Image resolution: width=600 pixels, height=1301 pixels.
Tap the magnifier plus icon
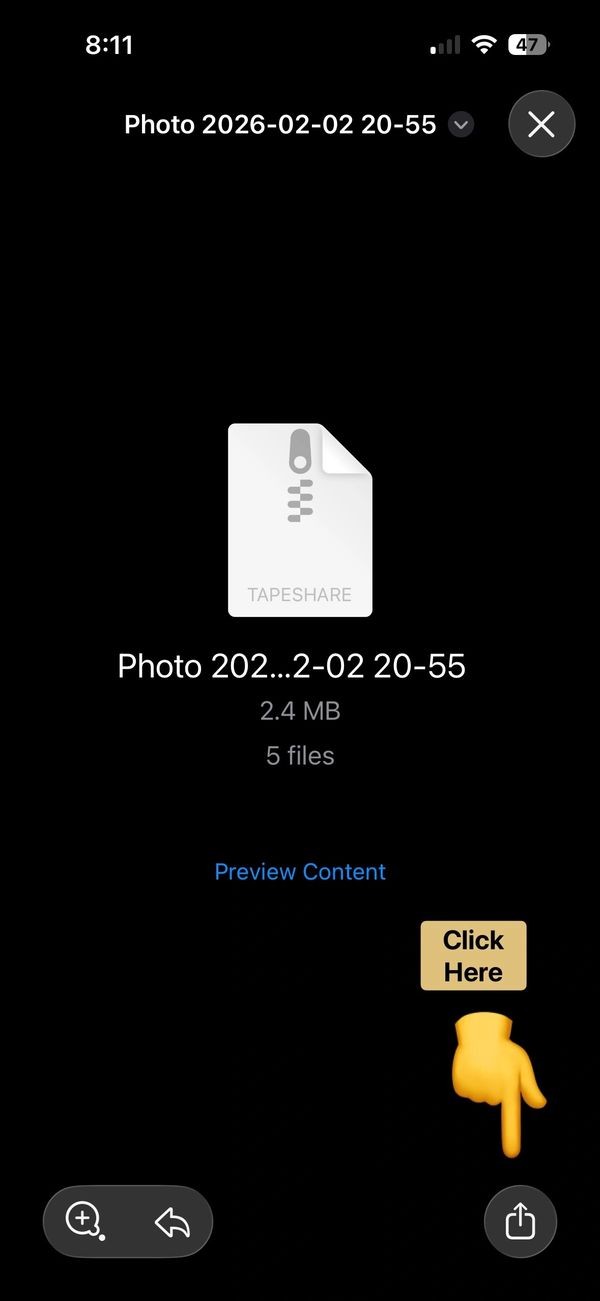[83, 1220]
